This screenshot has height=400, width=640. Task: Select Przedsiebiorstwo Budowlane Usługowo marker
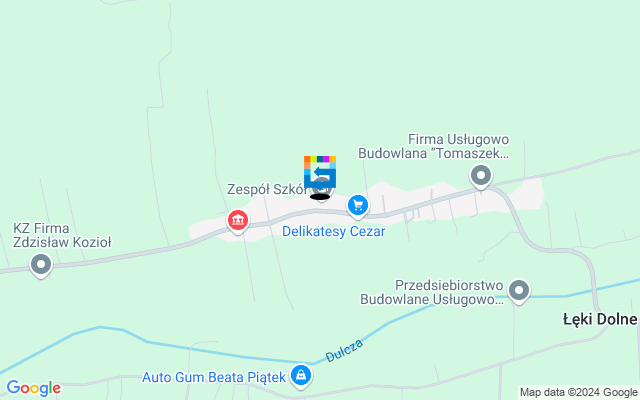coord(519,290)
